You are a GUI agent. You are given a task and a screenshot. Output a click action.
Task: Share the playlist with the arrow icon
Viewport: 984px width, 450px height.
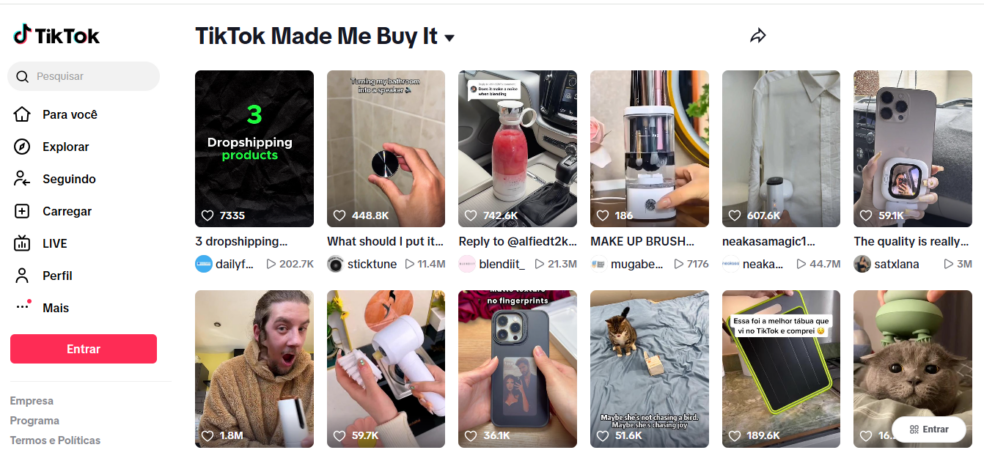(x=757, y=36)
